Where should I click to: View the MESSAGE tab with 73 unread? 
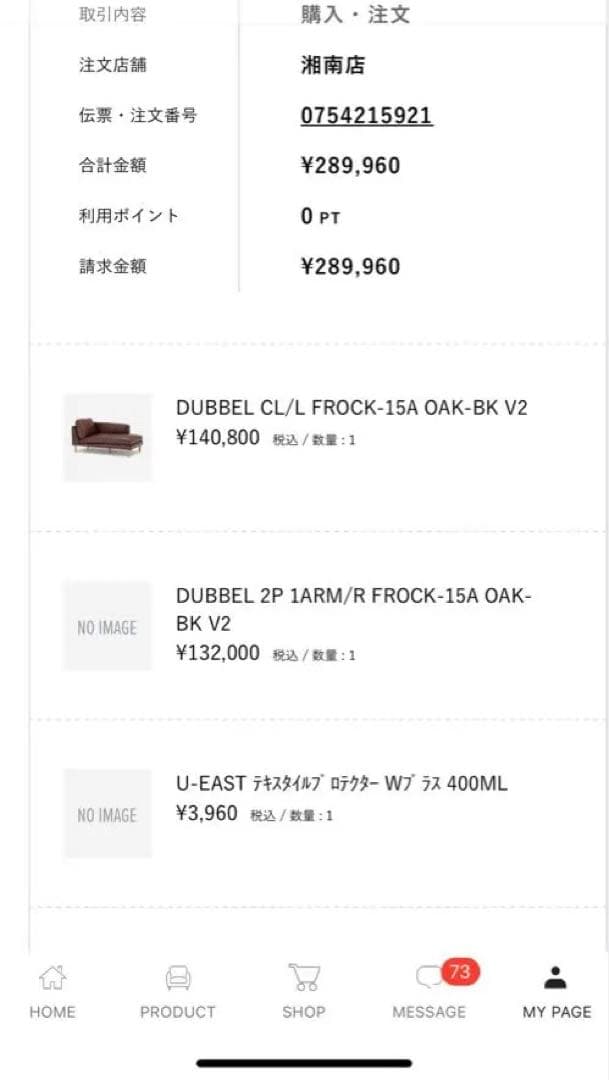429,991
